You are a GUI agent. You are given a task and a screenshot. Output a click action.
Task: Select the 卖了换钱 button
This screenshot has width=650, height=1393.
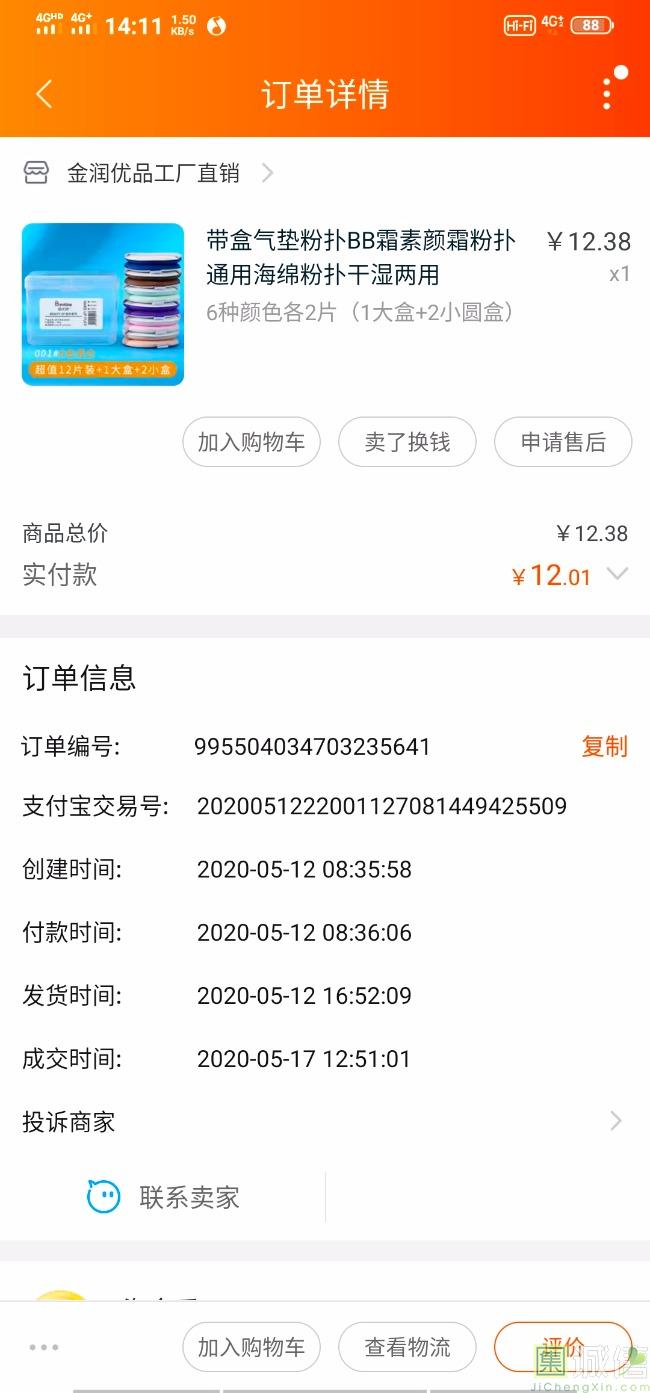(407, 442)
